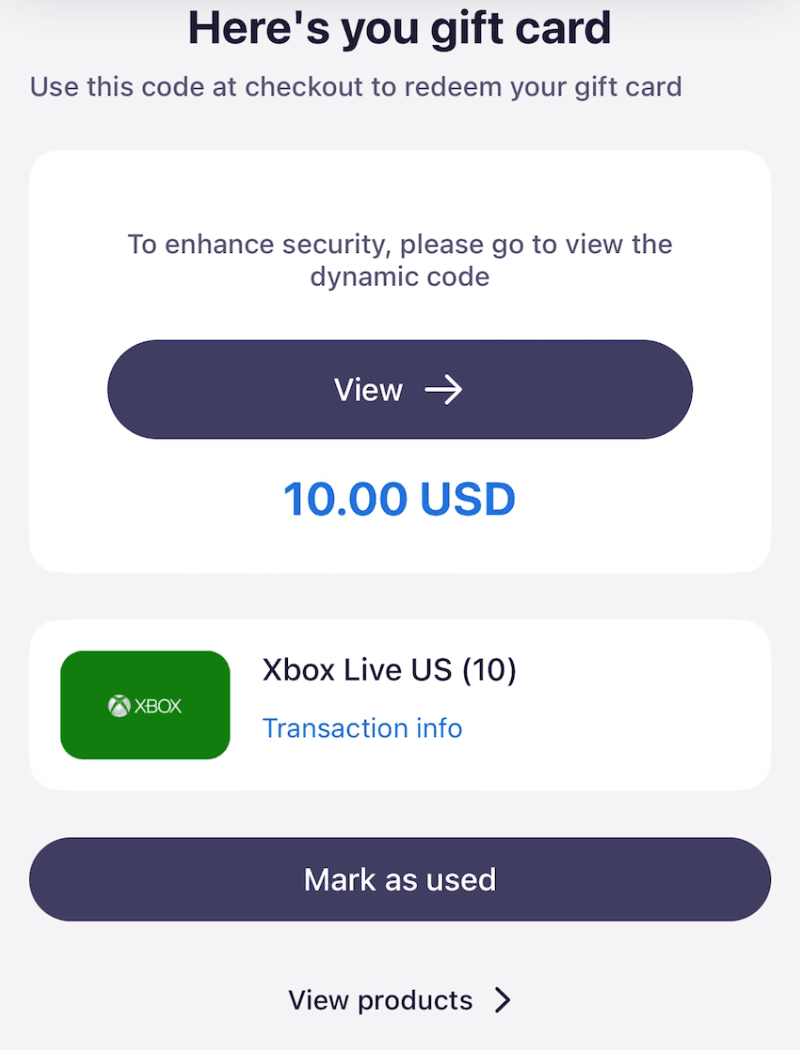Go to View products
Screen dimensions: 800x1050
(x=399, y=1000)
